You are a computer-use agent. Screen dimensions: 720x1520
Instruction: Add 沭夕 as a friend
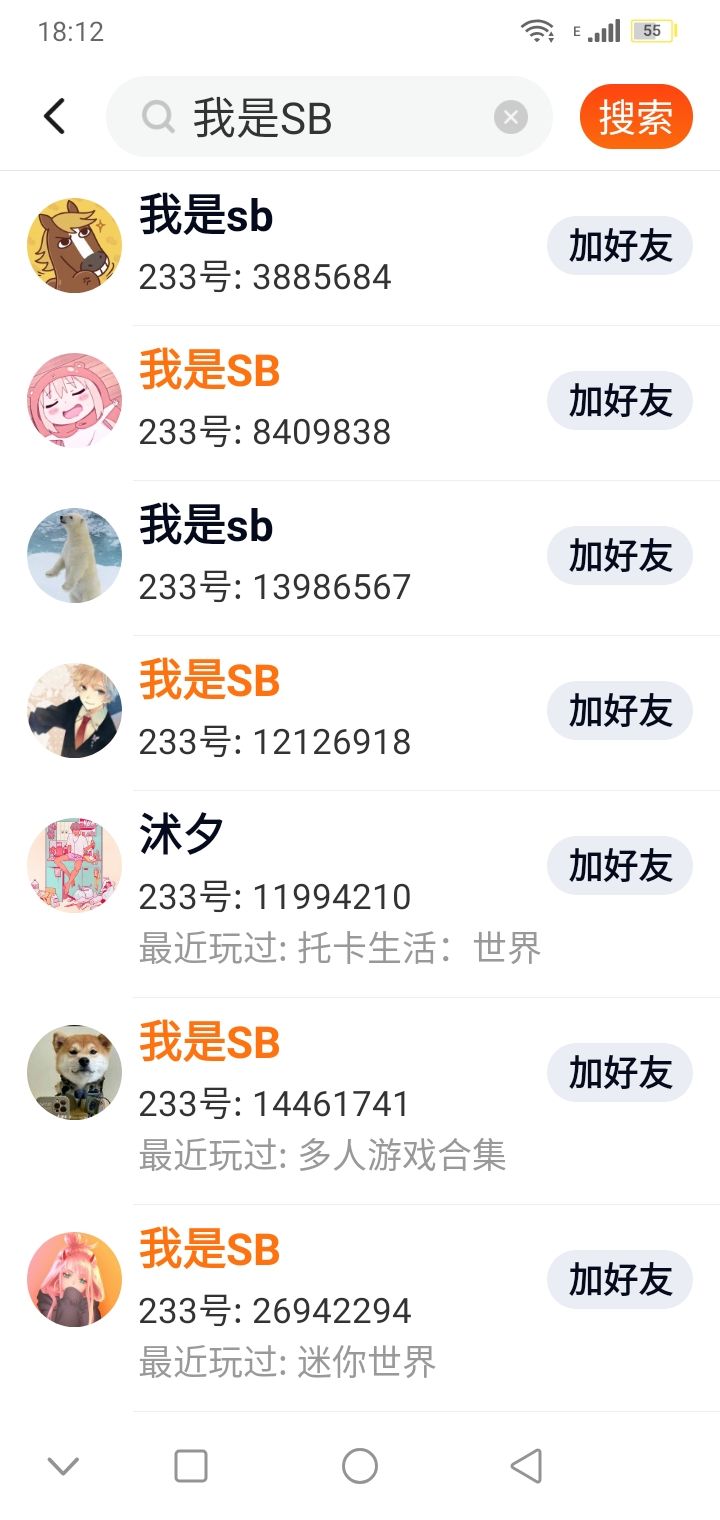pyautogui.click(x=619, y=865)
